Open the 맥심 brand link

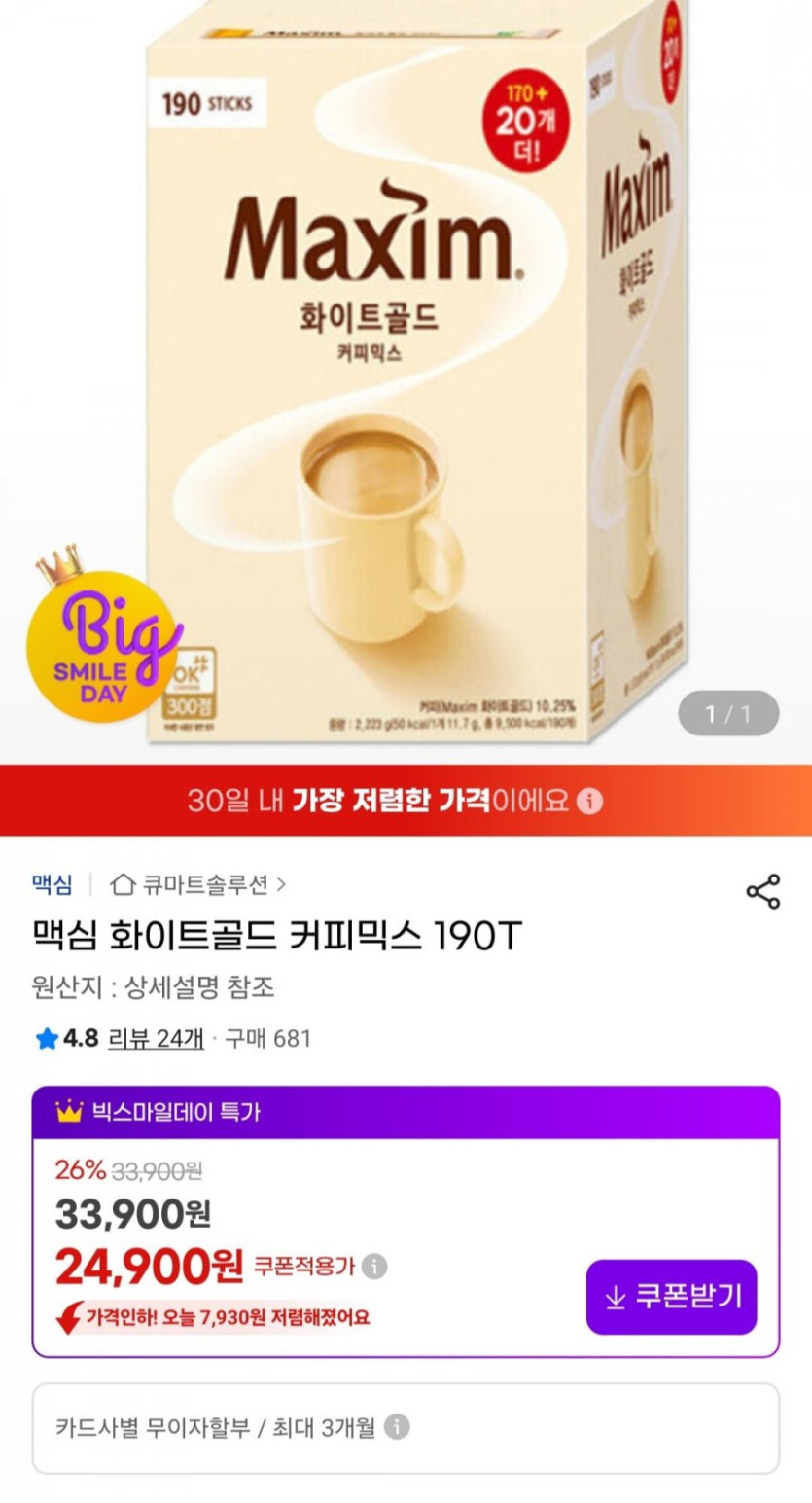[x=52, y=884]
